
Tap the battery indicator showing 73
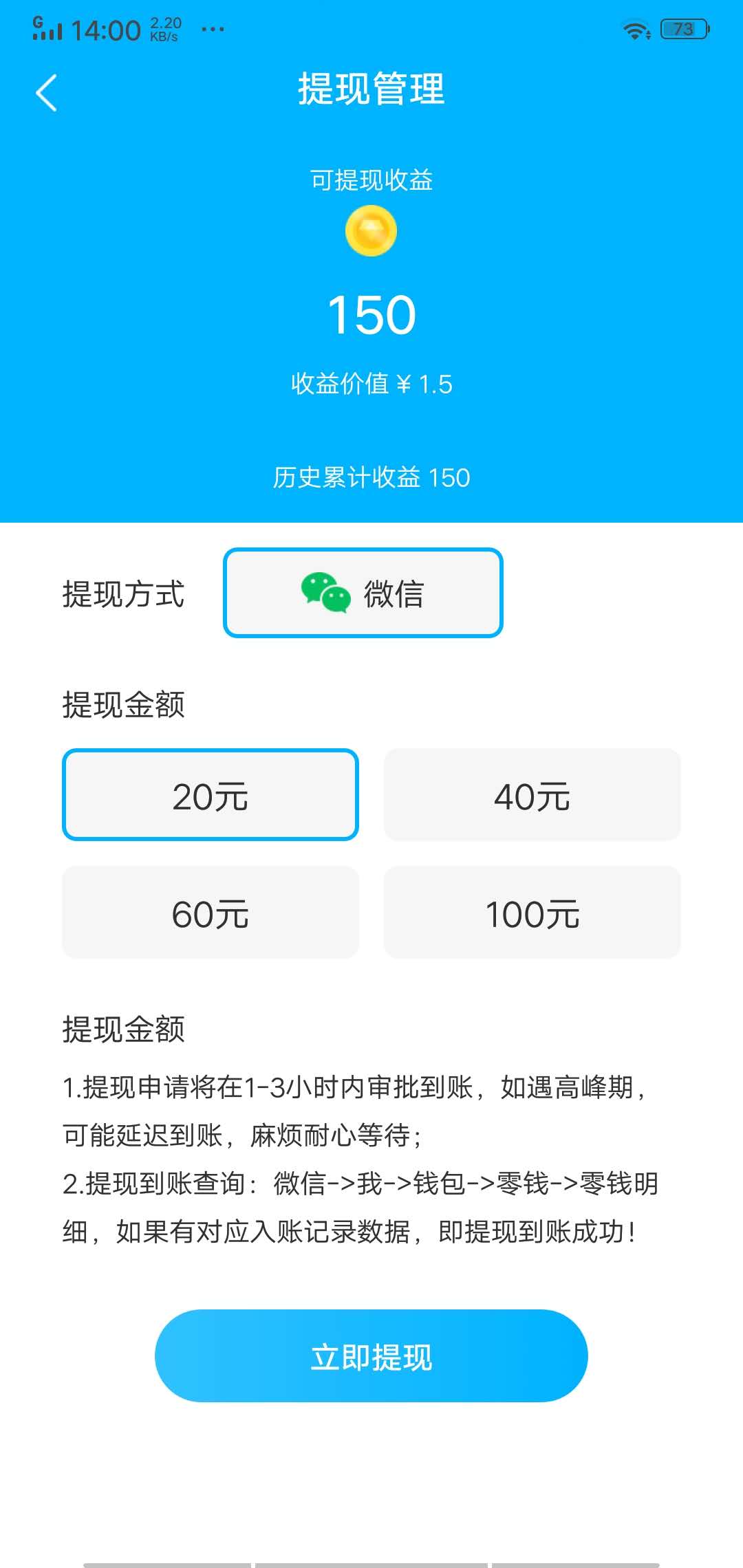pos(682,29)
